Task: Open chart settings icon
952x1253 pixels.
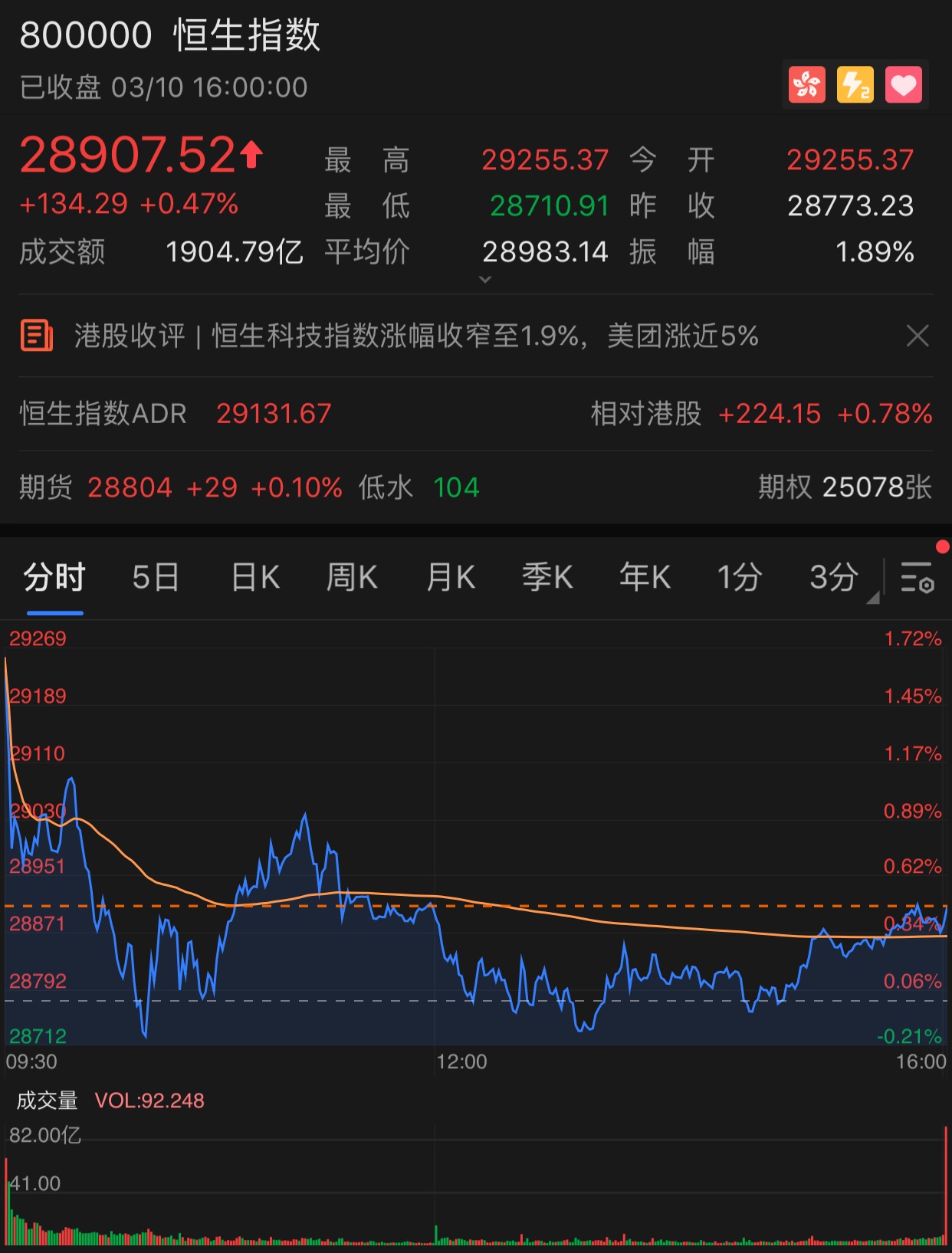Action: pos(917,577)
